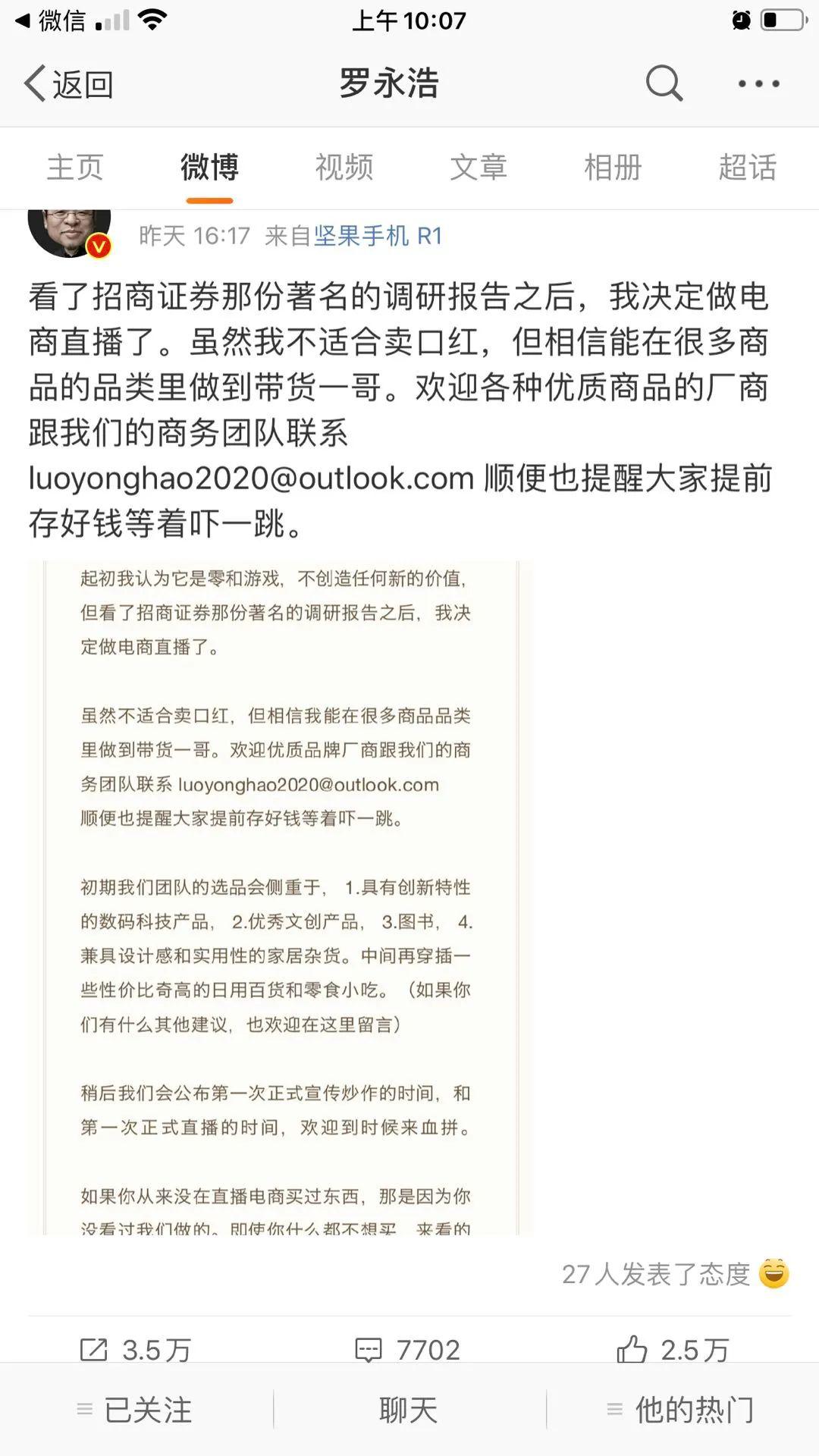Open the 他的热门 menu
The image size is (819, 1456).
[x=681, y=1410]
